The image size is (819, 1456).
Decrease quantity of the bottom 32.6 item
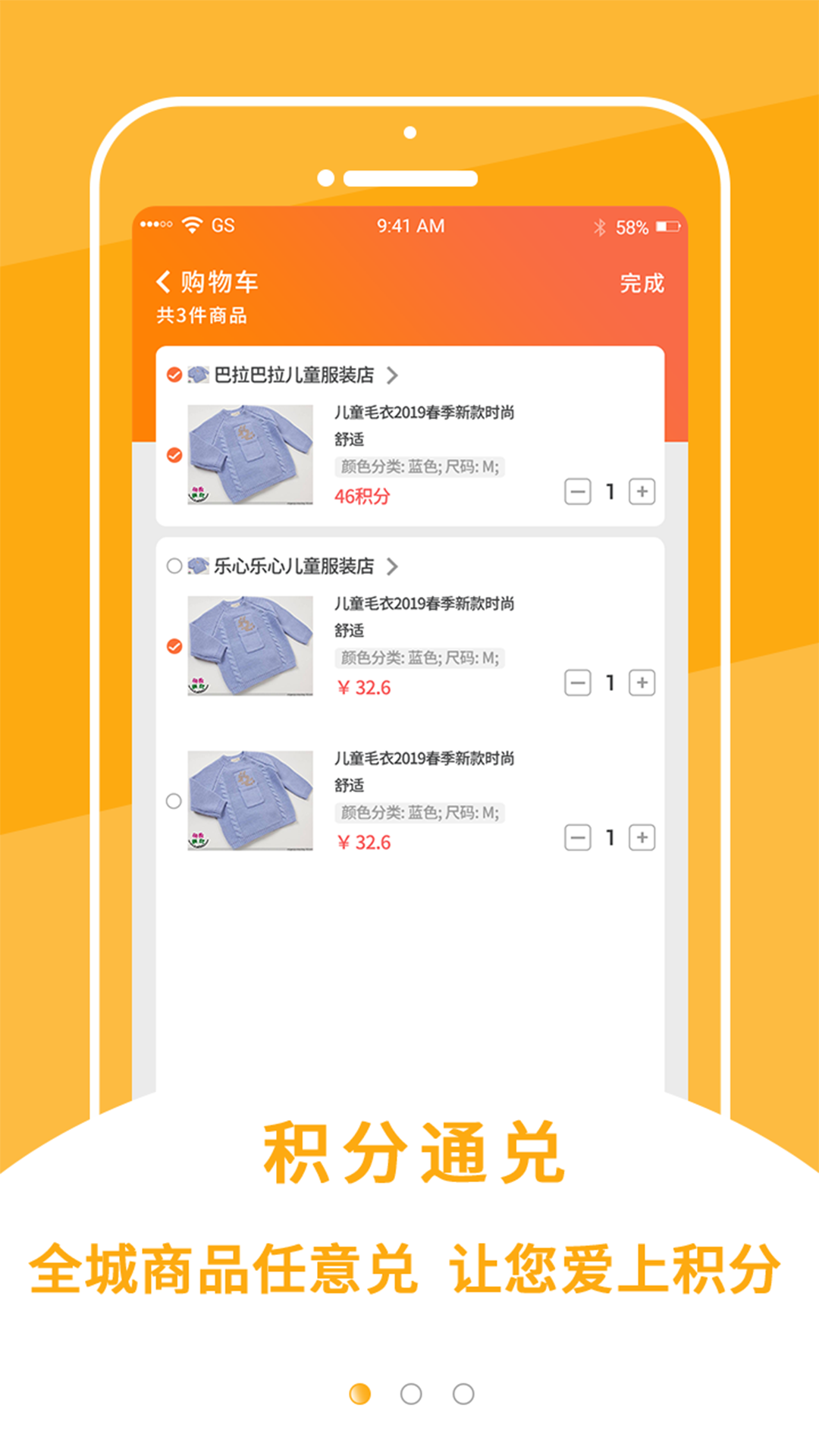pos(579,837)
